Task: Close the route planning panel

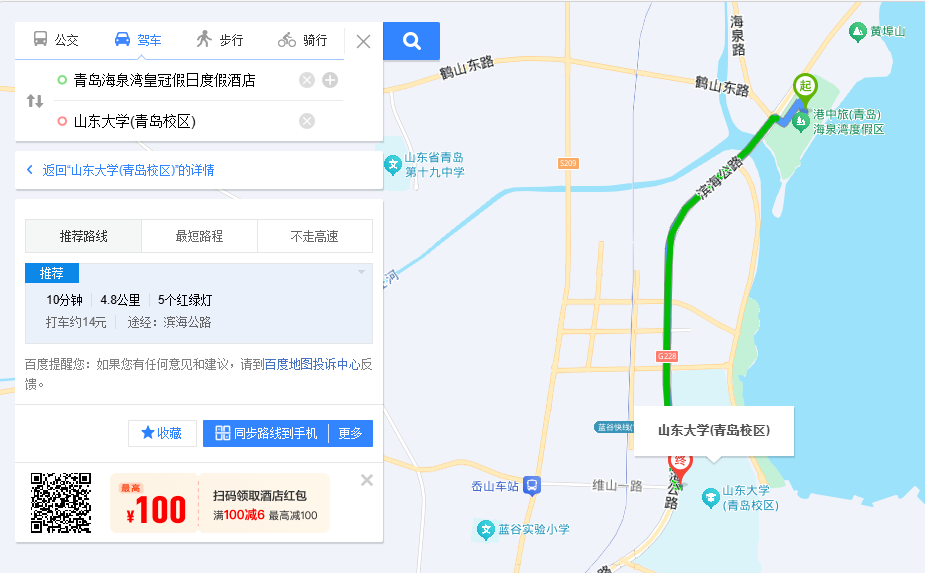Action: point(363,41)
